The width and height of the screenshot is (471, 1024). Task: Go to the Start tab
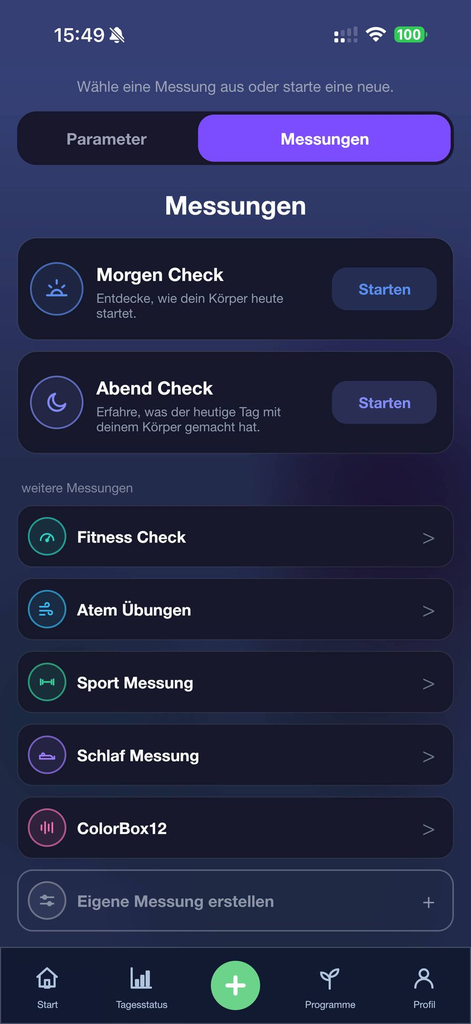click(x=47, y=987)
